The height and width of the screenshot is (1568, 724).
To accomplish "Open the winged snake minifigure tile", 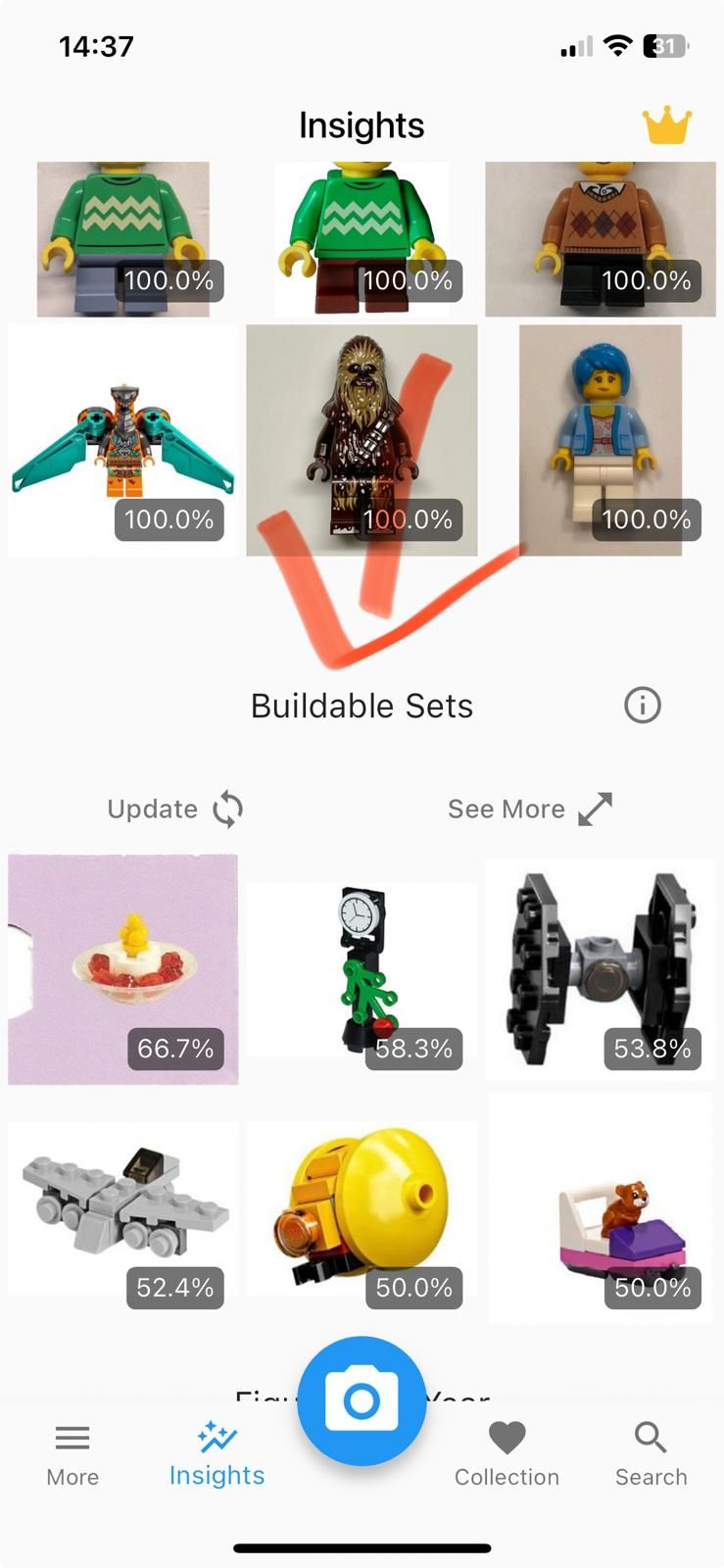I will [x=122, y=440].
